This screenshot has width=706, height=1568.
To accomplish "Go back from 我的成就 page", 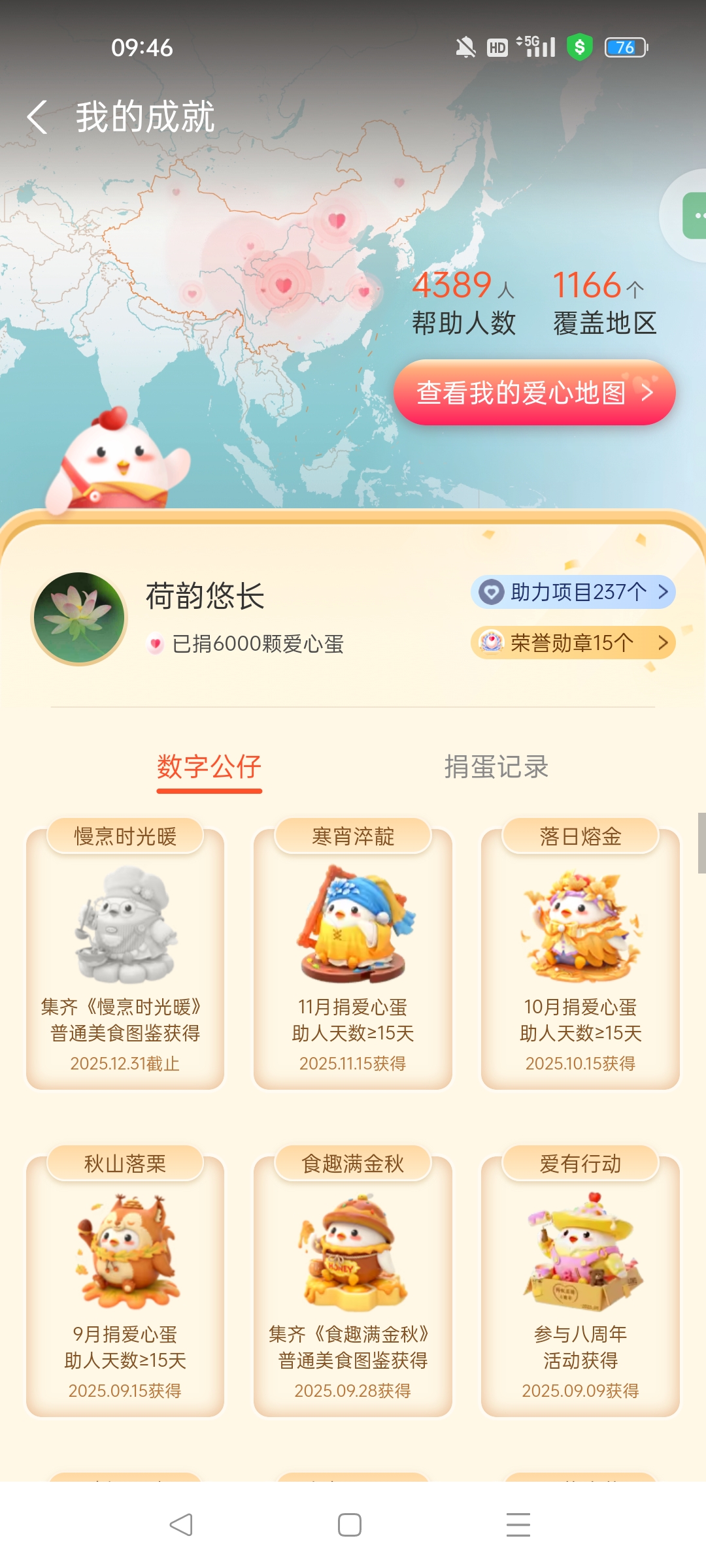I will coord(38,118).
